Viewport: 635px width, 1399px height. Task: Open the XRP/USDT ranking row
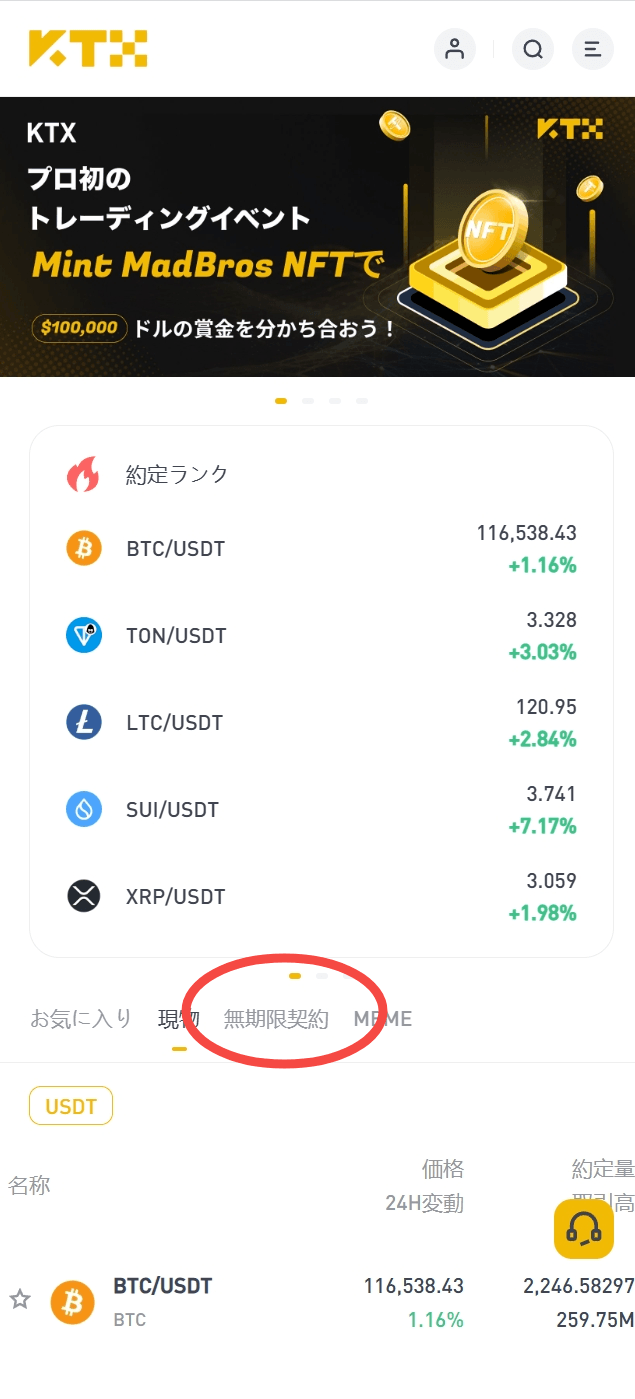tap(321, 897)
